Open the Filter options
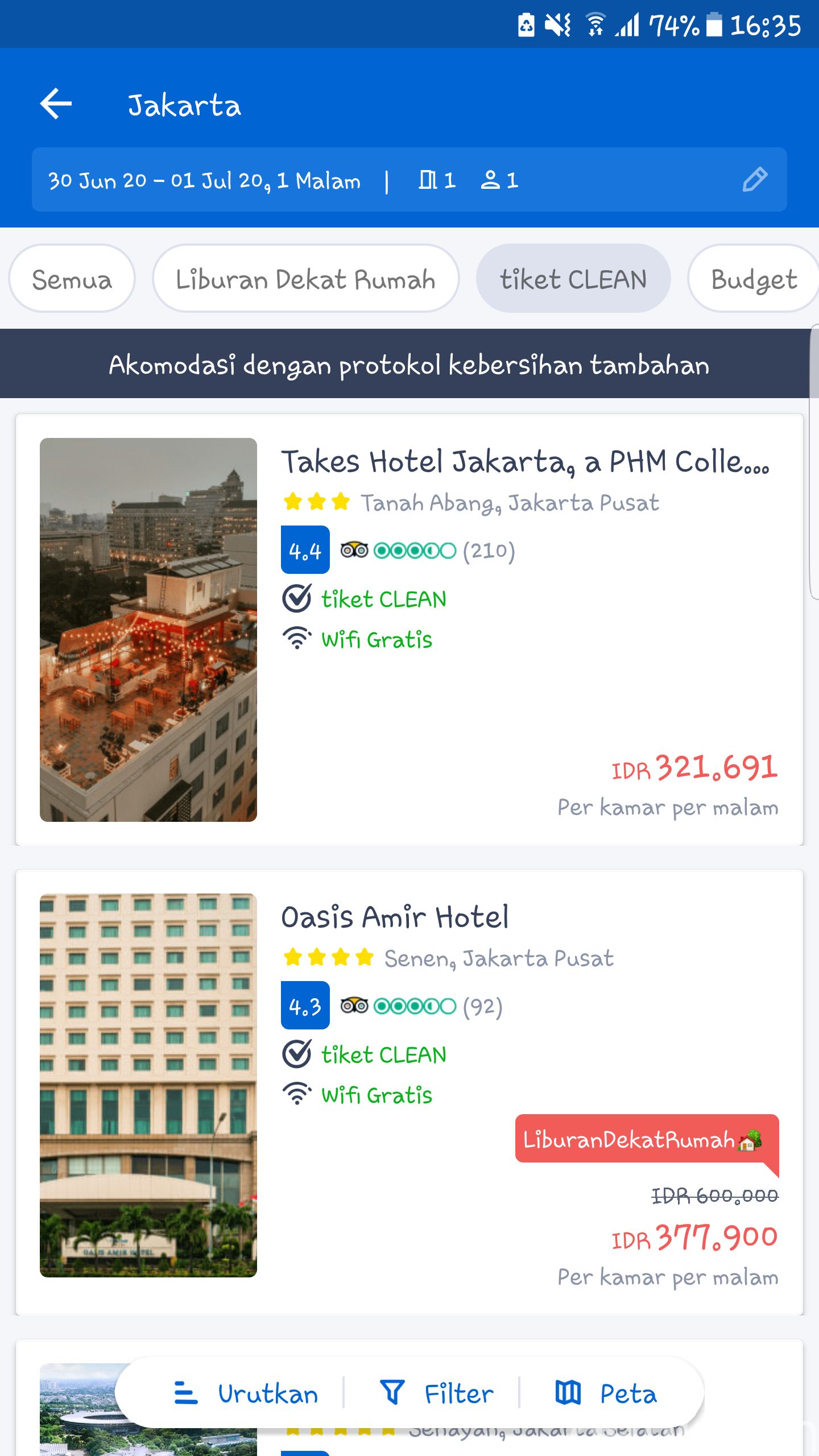 click(436, 1393)
